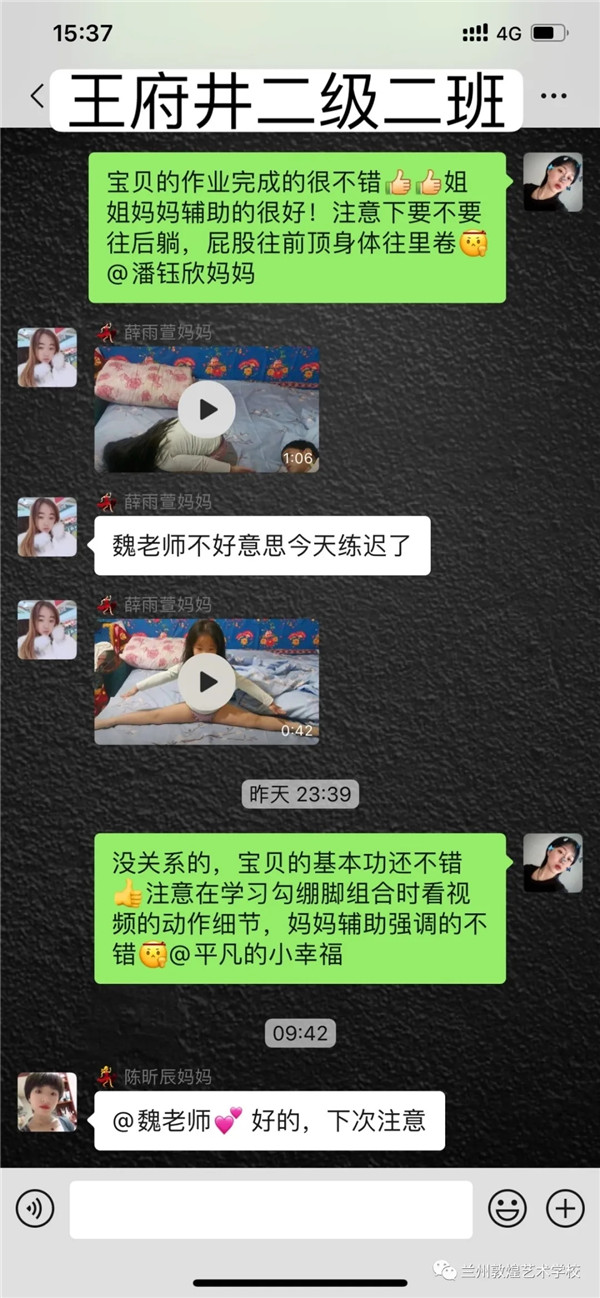This screenshot has height=1298, width=600.
Task: Go back to the chat list
Action: coord(37,97)
